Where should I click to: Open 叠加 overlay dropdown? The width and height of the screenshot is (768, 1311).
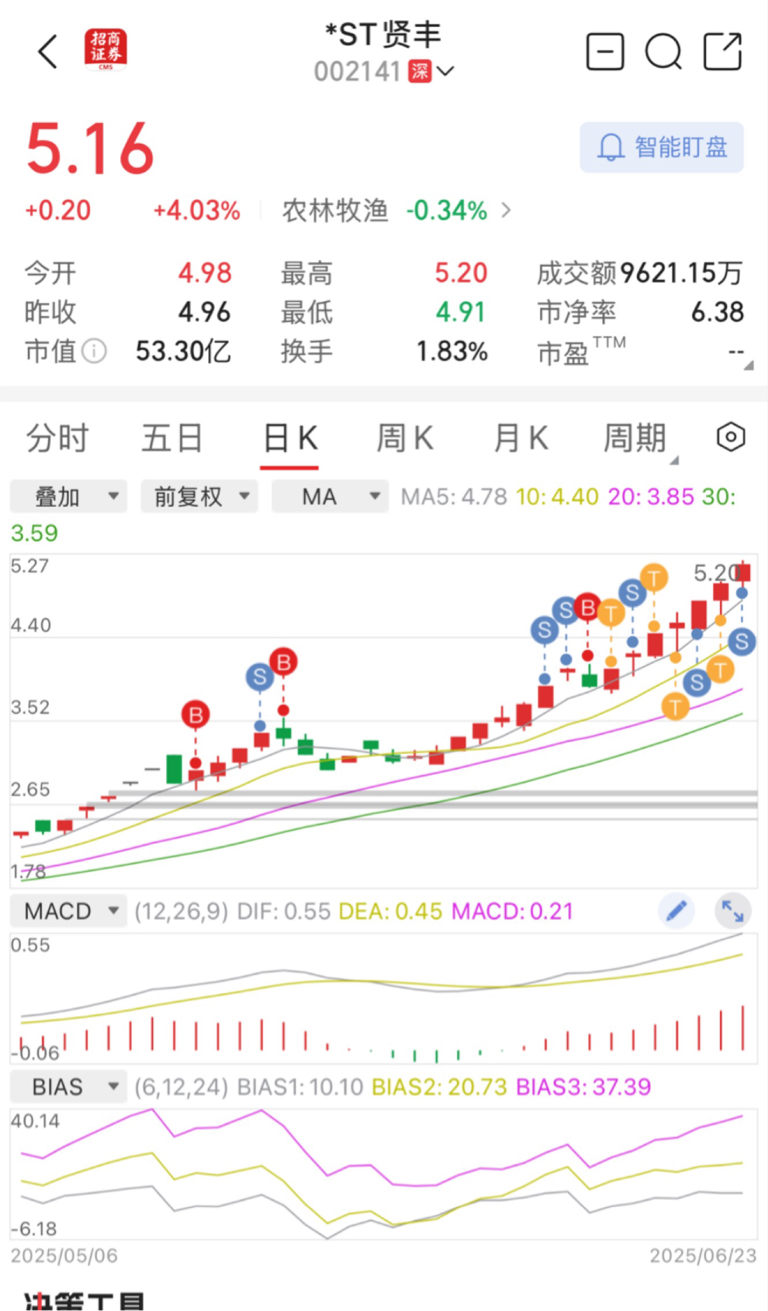click(x=69, y=496)
